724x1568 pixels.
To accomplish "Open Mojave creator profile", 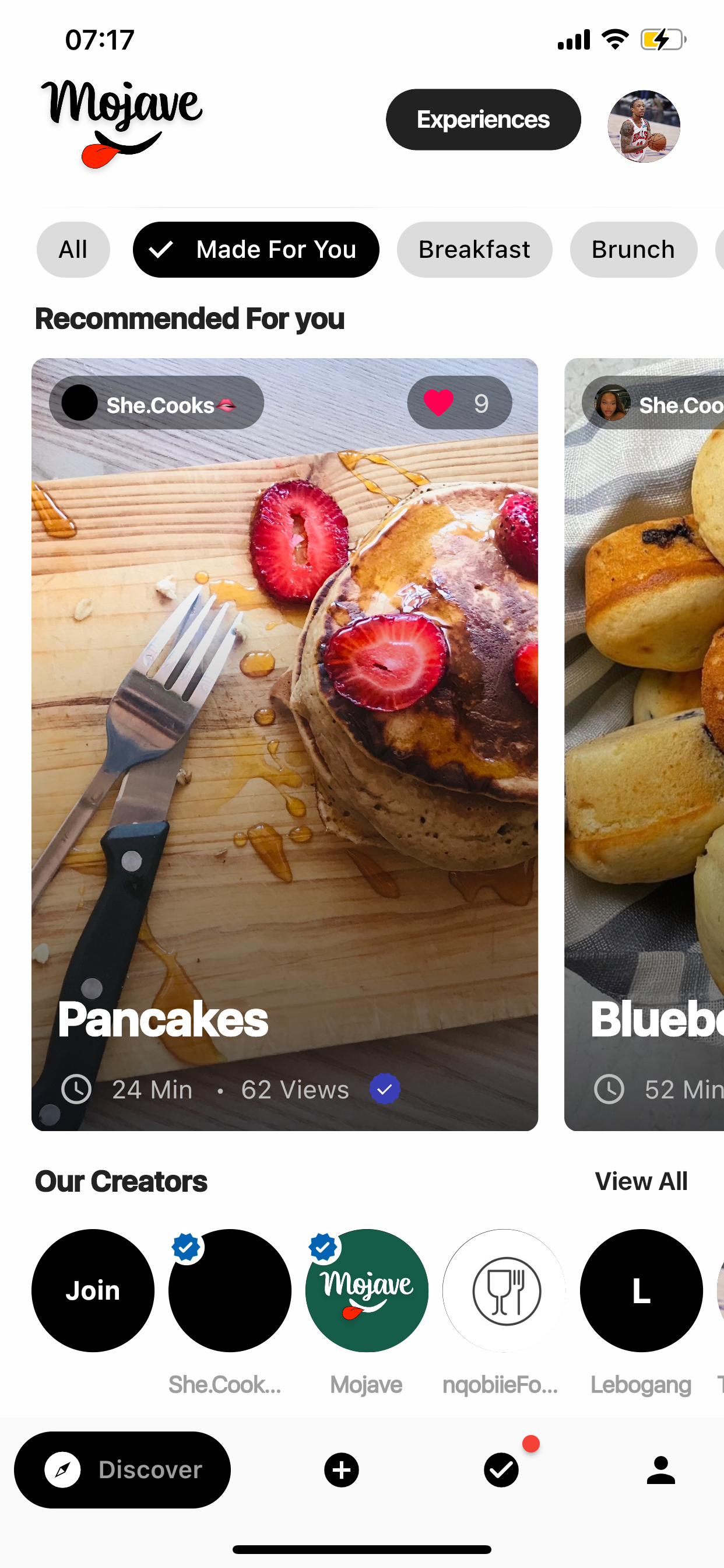I will click(366, 1290).
